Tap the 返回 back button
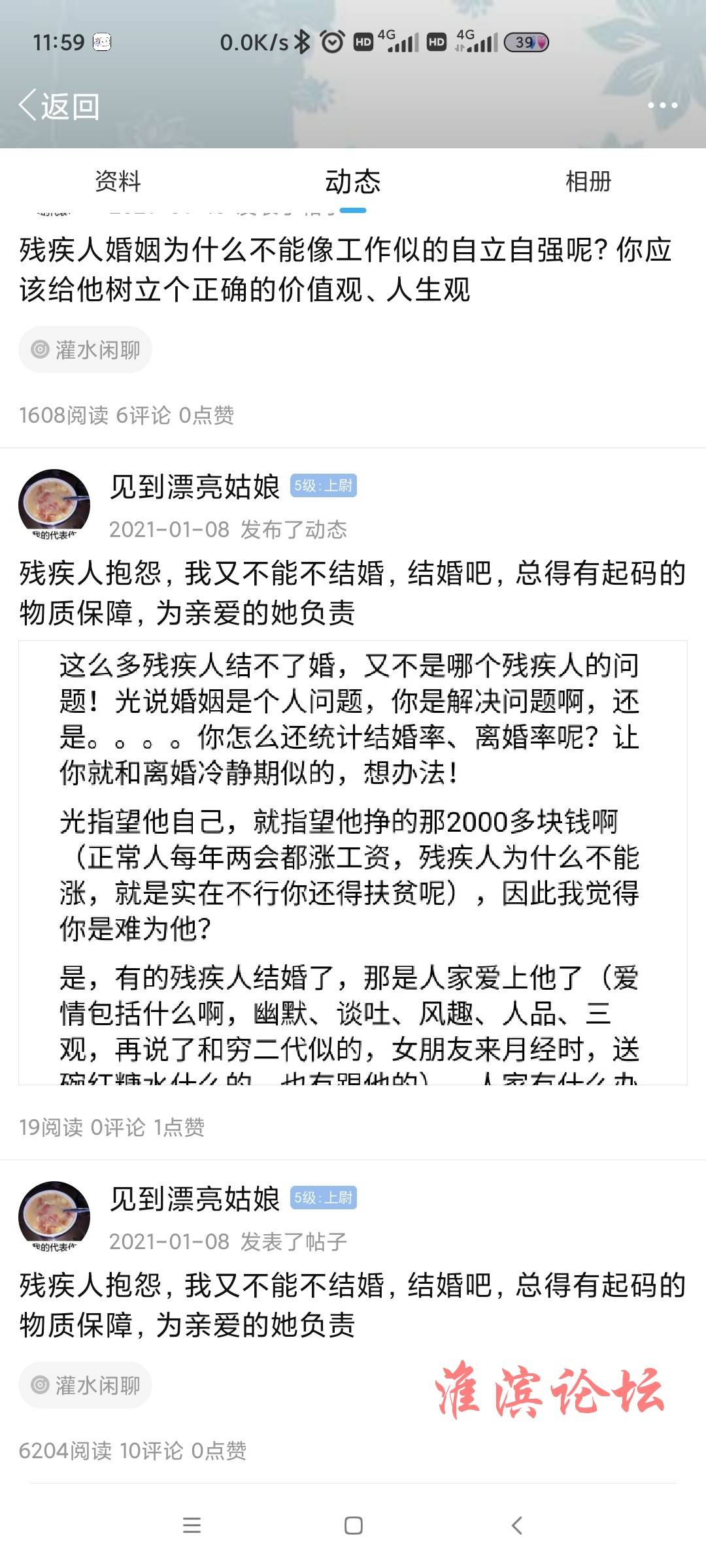The height and width of the screenshot is (1568, 706). tap(59, 106)
